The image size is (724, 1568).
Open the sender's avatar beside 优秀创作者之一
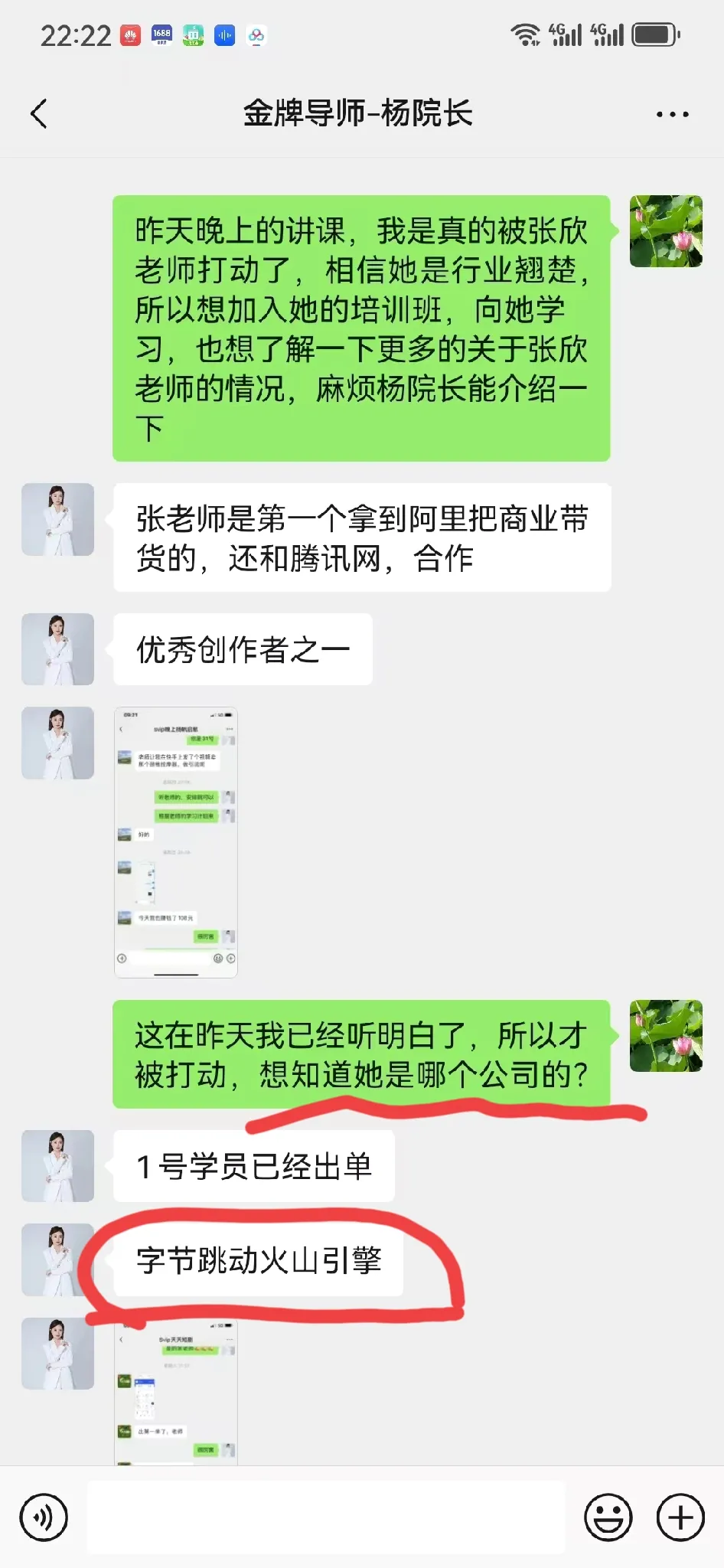58,649
